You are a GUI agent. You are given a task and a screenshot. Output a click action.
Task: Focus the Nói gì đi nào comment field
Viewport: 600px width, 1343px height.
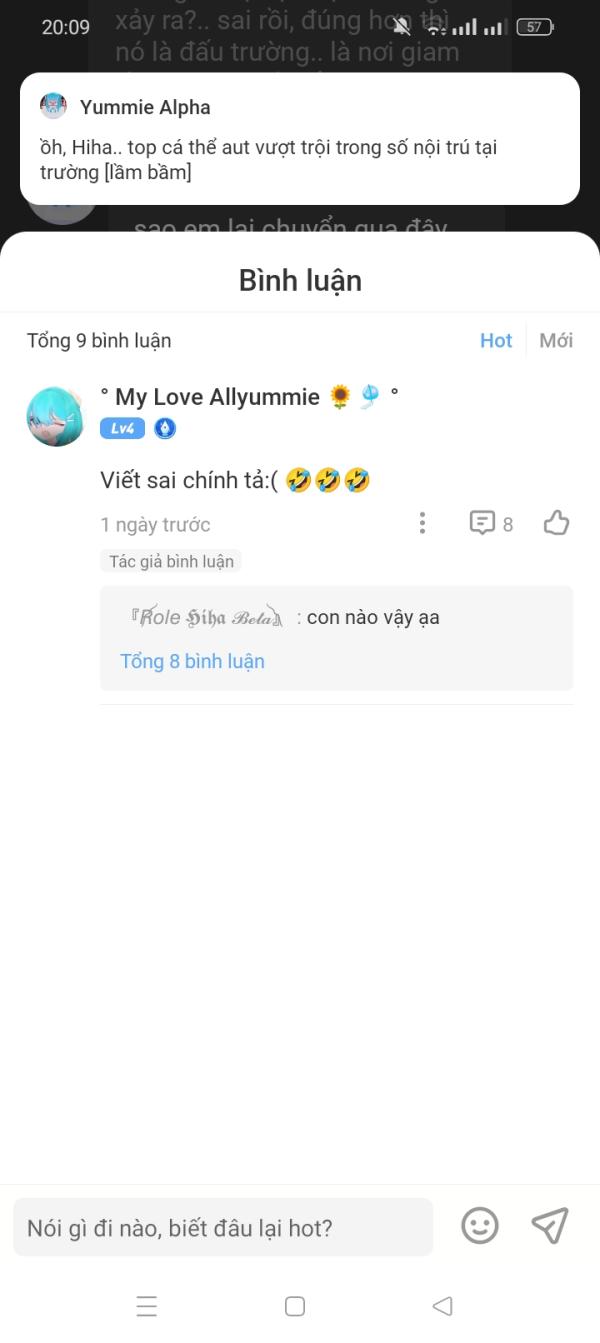coord(222,1227)
